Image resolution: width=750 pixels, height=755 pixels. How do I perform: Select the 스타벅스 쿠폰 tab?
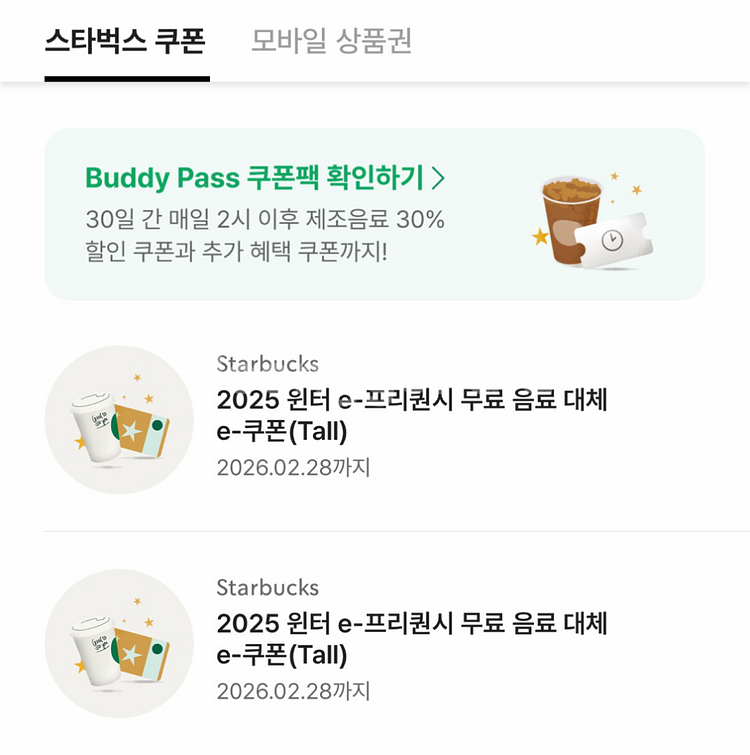click(126, 42)
